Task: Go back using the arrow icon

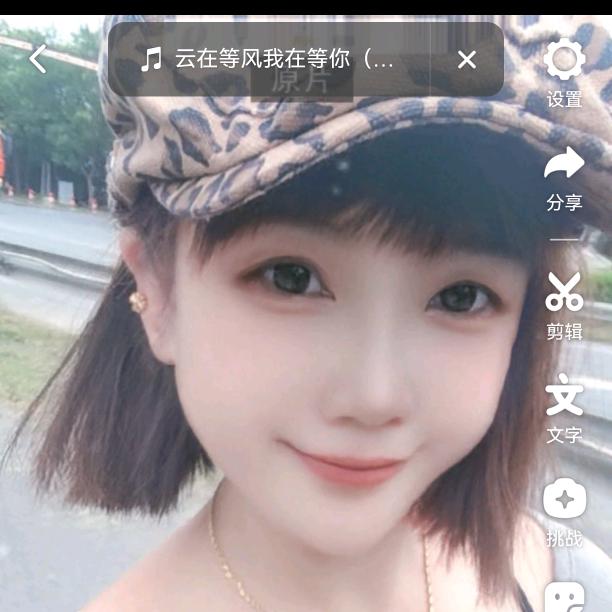Action: pyautogui.click(x=38, y=59)
